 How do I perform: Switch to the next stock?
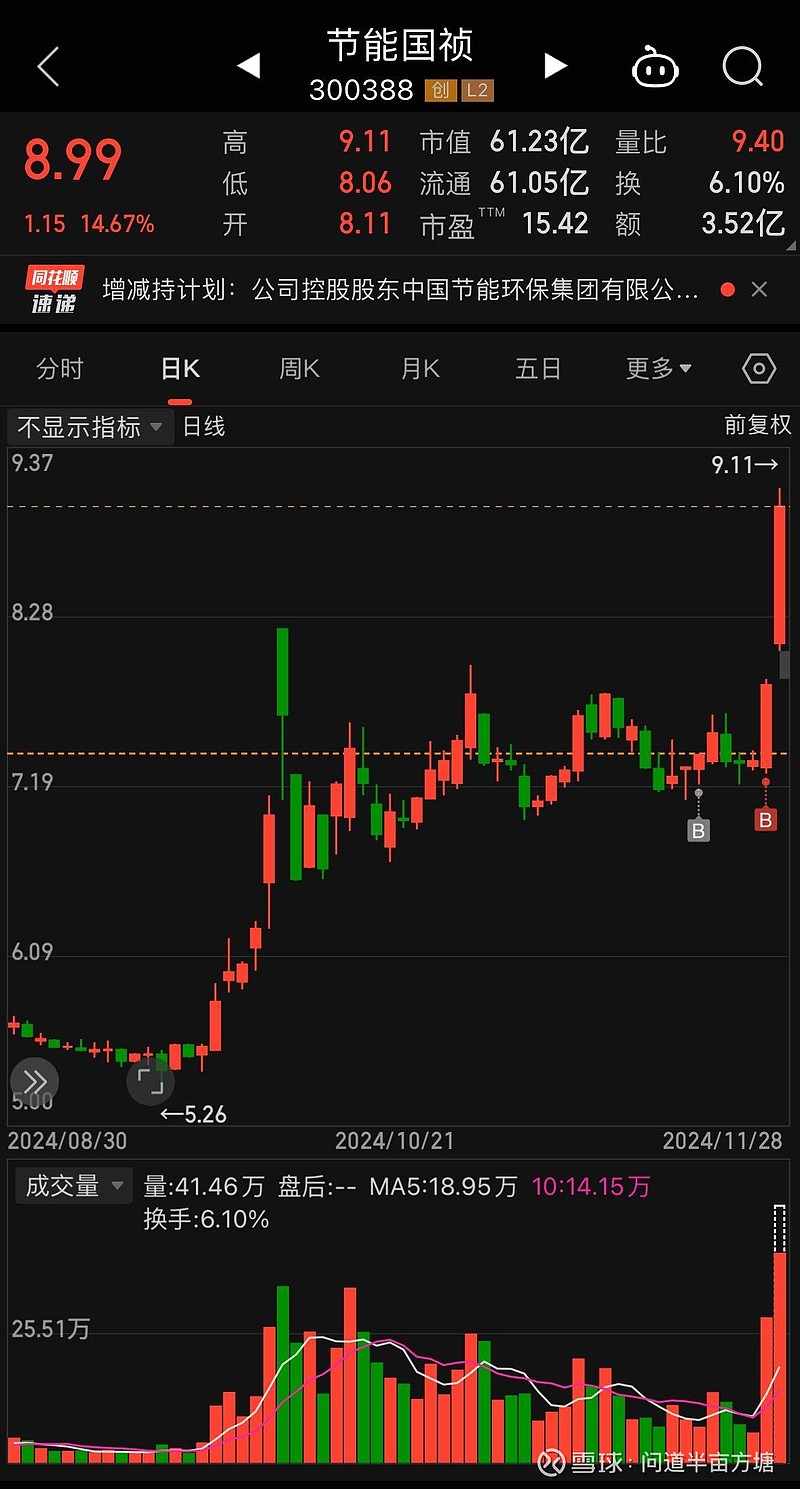(555, 66)
